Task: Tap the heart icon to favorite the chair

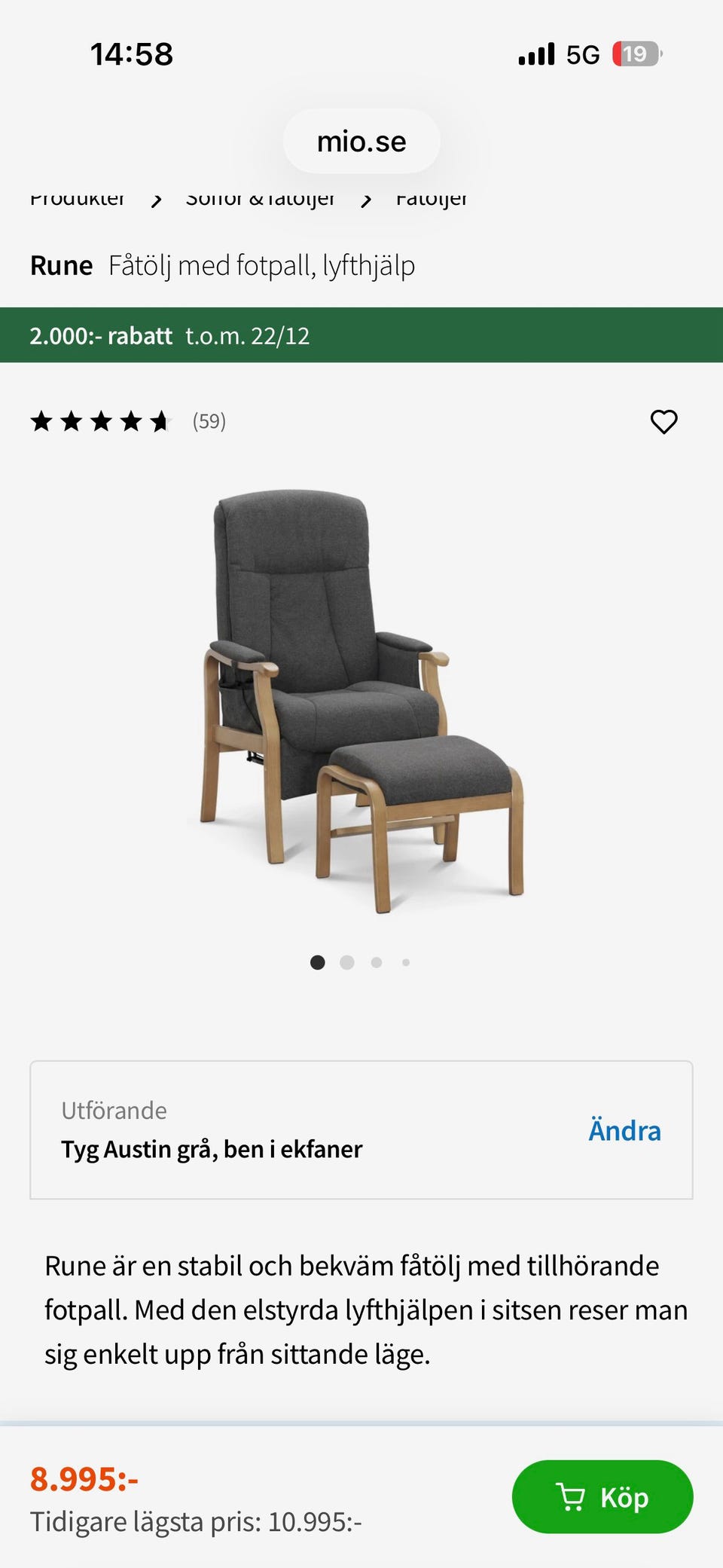Action: point(665,421)
